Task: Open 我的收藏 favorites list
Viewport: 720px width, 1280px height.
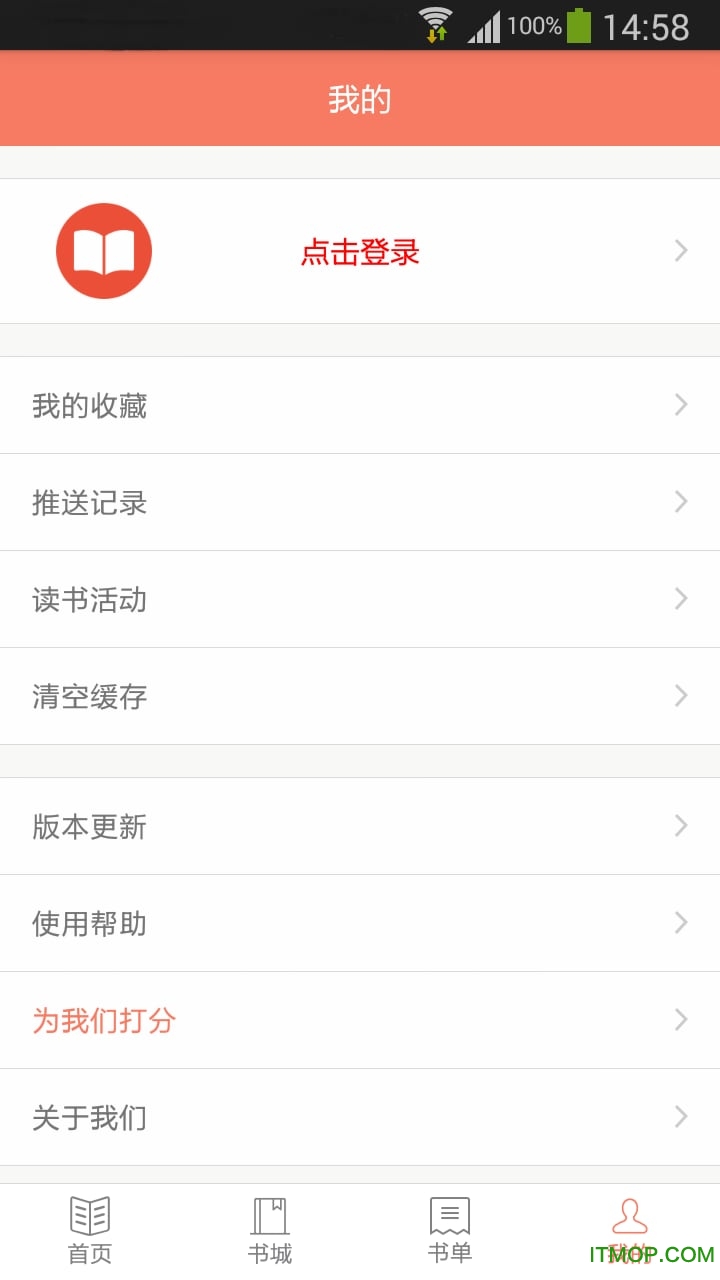Action: coord(360,405)
